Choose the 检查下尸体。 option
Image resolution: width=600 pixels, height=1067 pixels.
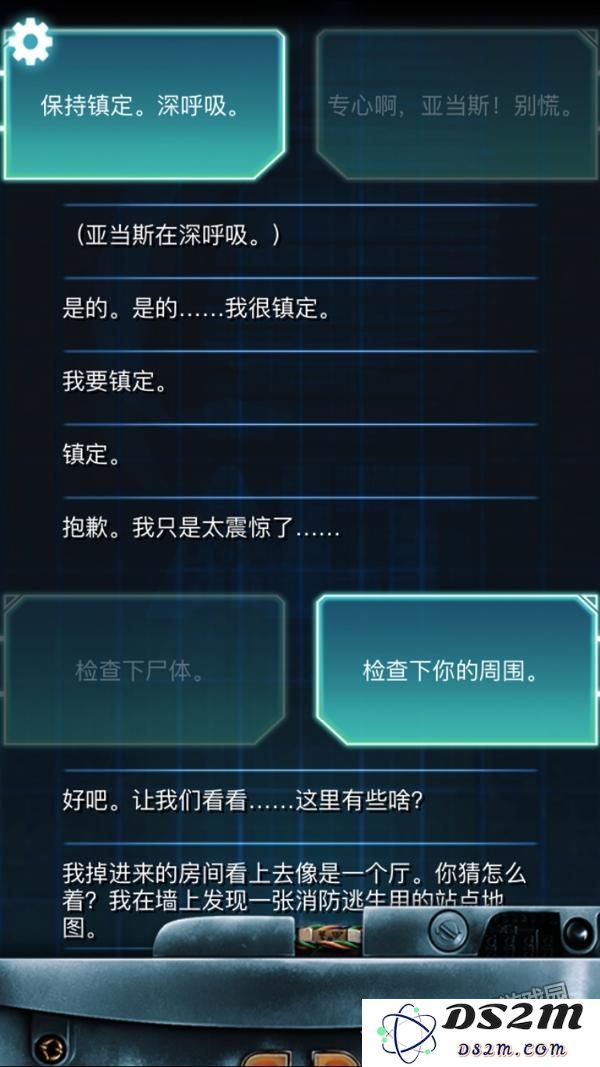click(x=142, y=671)
